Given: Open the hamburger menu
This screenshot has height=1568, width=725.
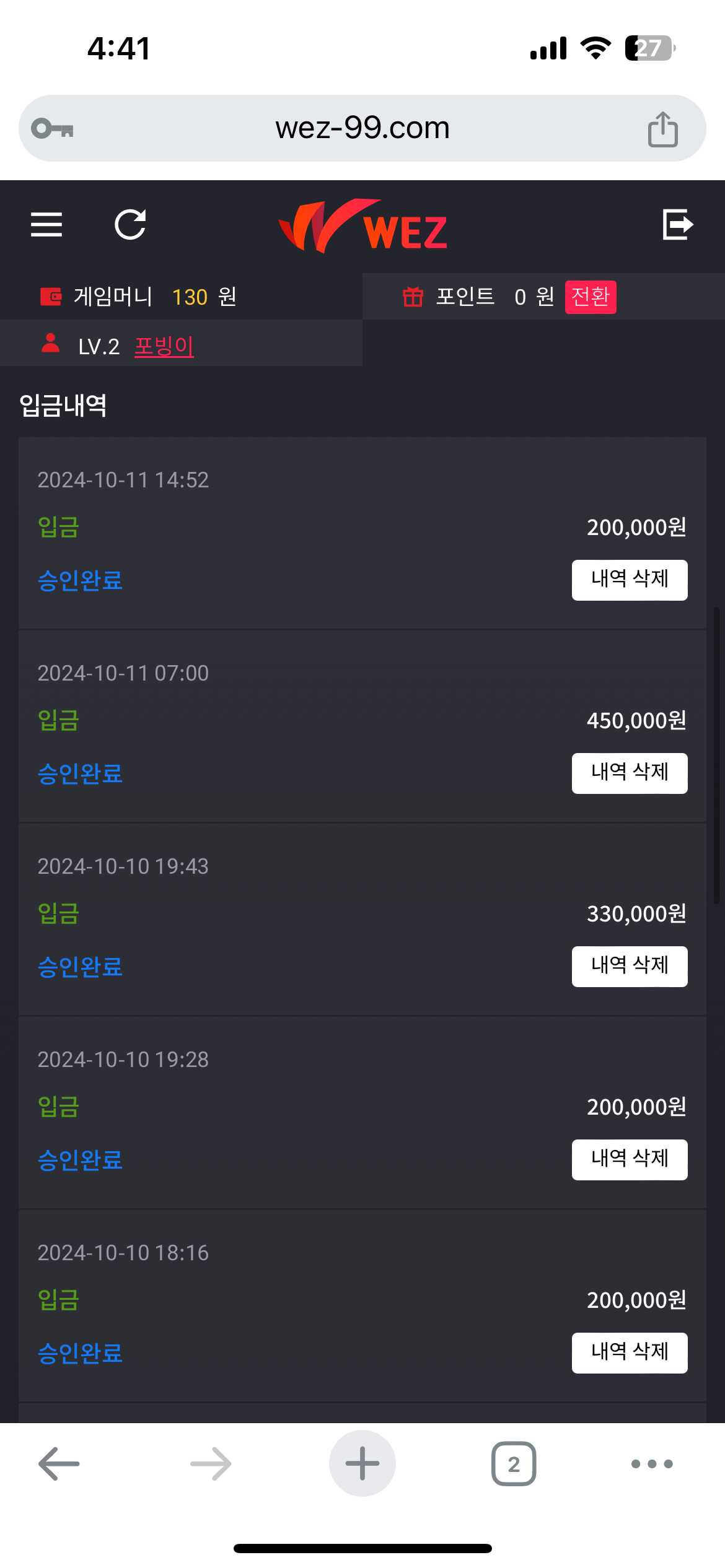Looking at the screenshot, I should [46, 224].
